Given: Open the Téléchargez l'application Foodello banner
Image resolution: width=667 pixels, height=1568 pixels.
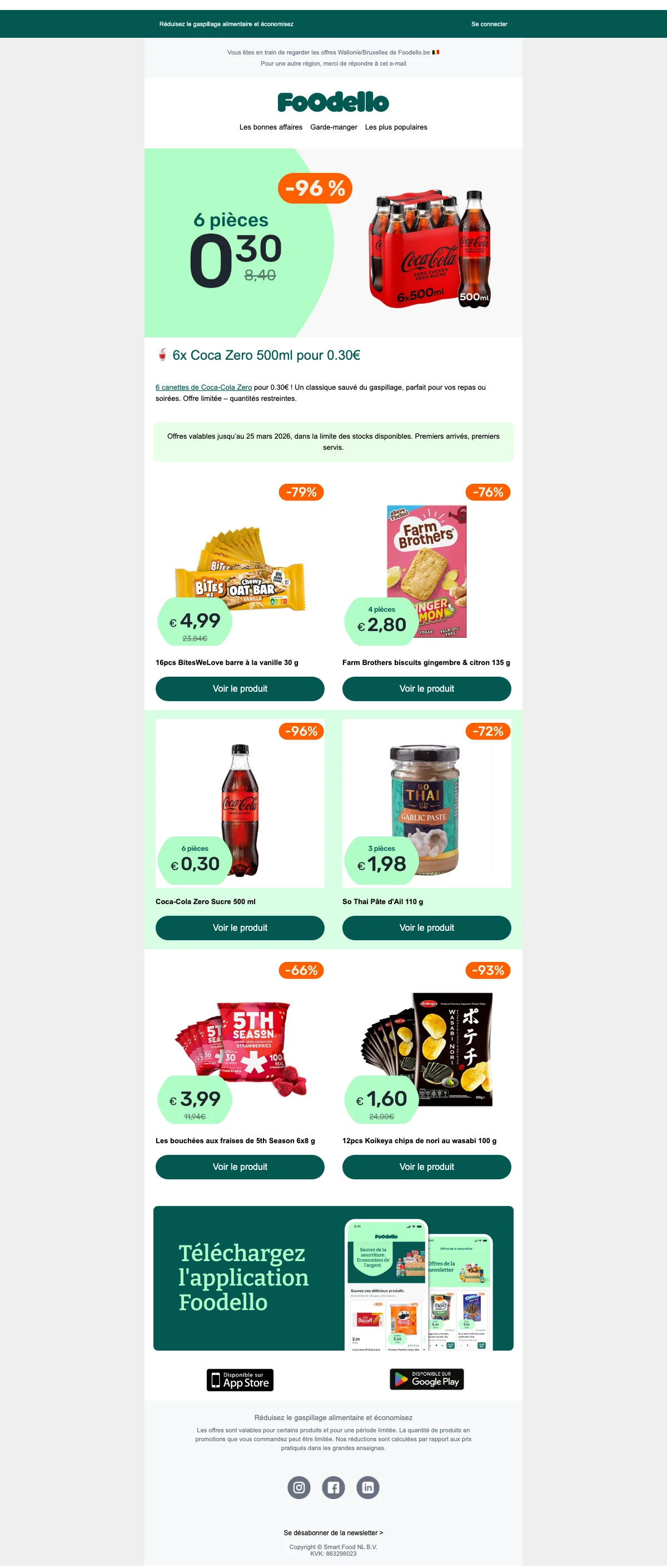Looking at the screenshot, I should tap(333, 1278).
